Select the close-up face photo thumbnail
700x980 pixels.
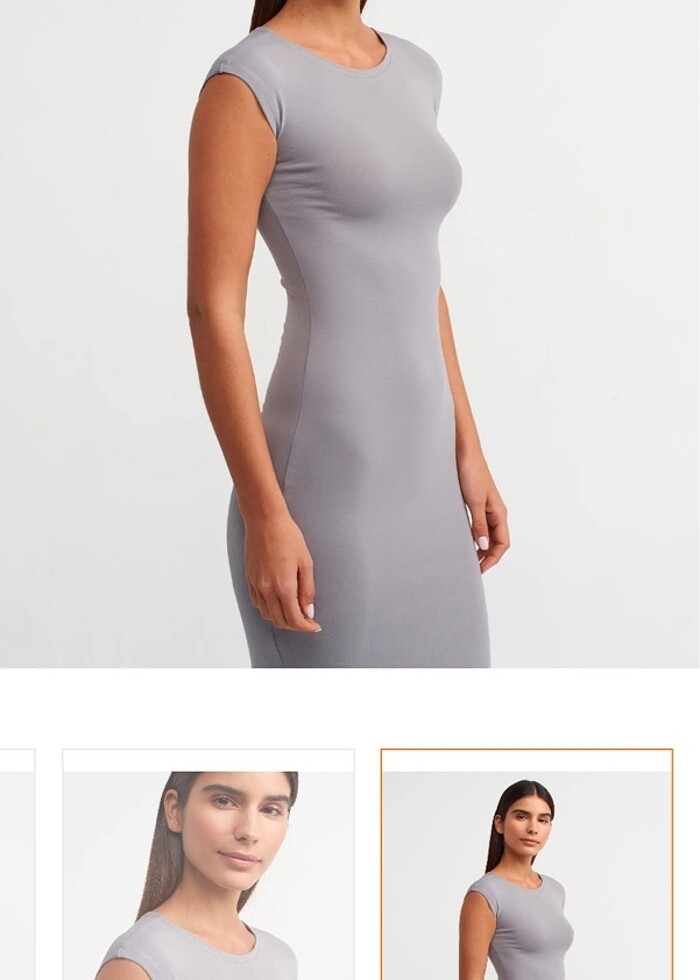tap(208, 865)
